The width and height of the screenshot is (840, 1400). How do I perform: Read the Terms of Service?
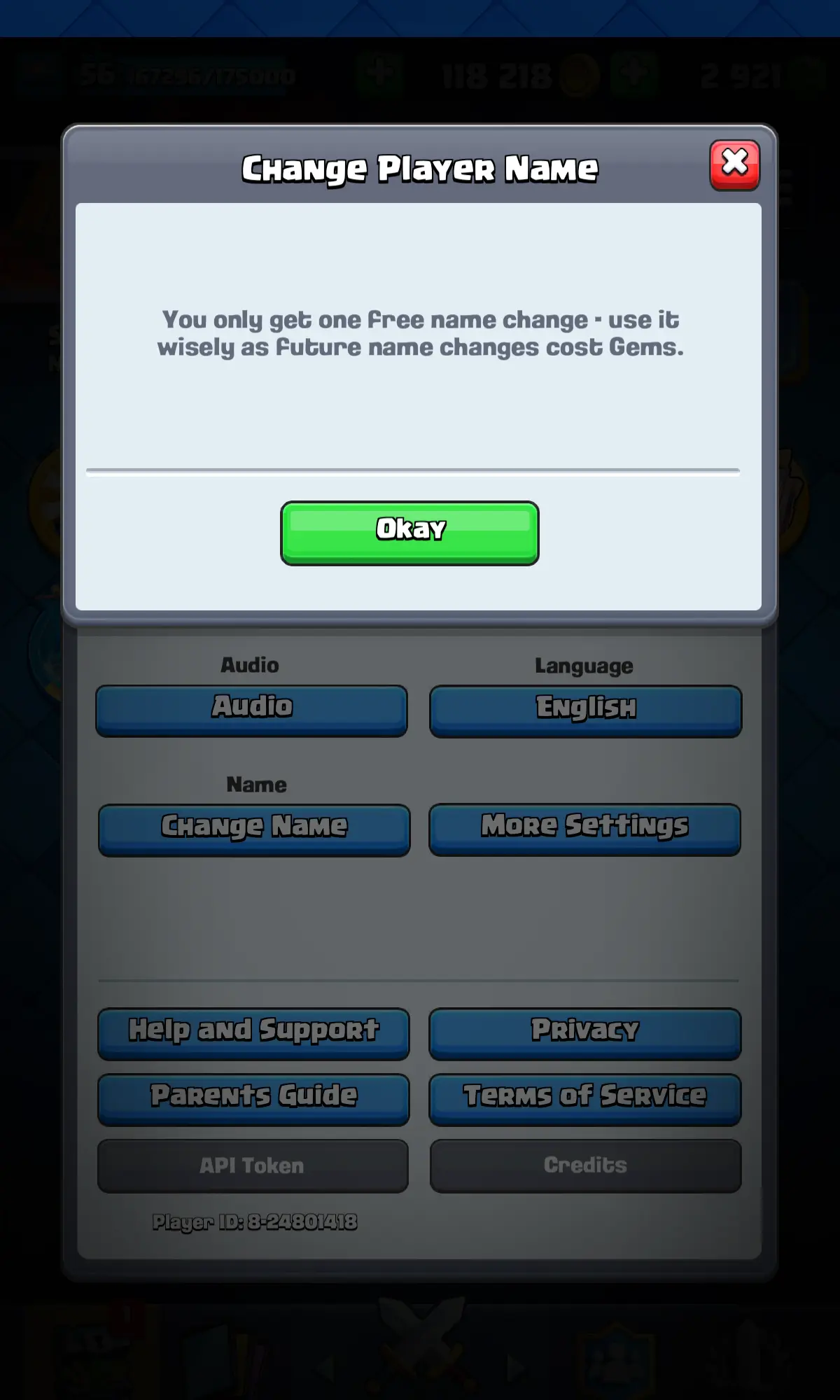pyautogui.click(x=585, y=1099)
